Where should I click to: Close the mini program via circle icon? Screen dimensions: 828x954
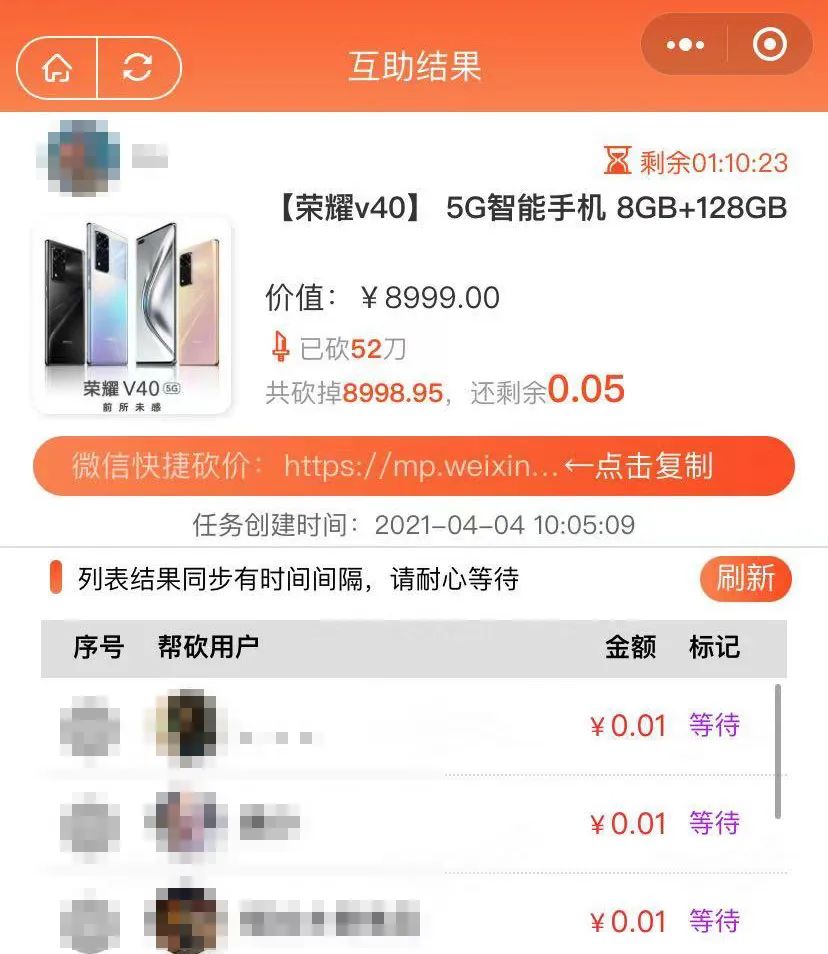click(769, 45)
